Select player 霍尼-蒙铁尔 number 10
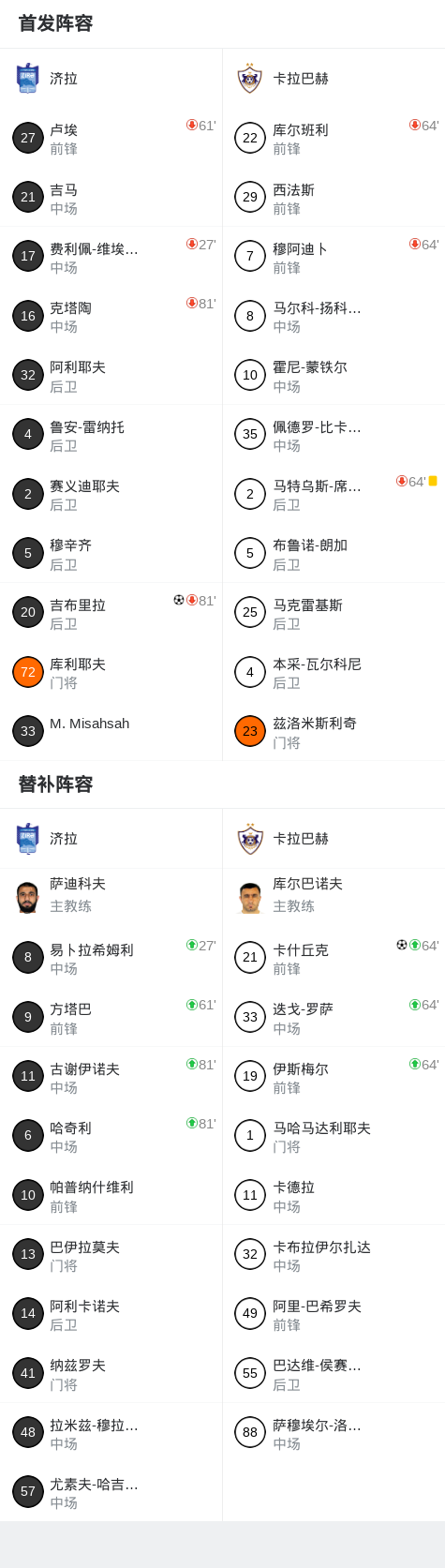Image resolution: width=445 pixels, height=1568 pixels. (x=334, y=376)
